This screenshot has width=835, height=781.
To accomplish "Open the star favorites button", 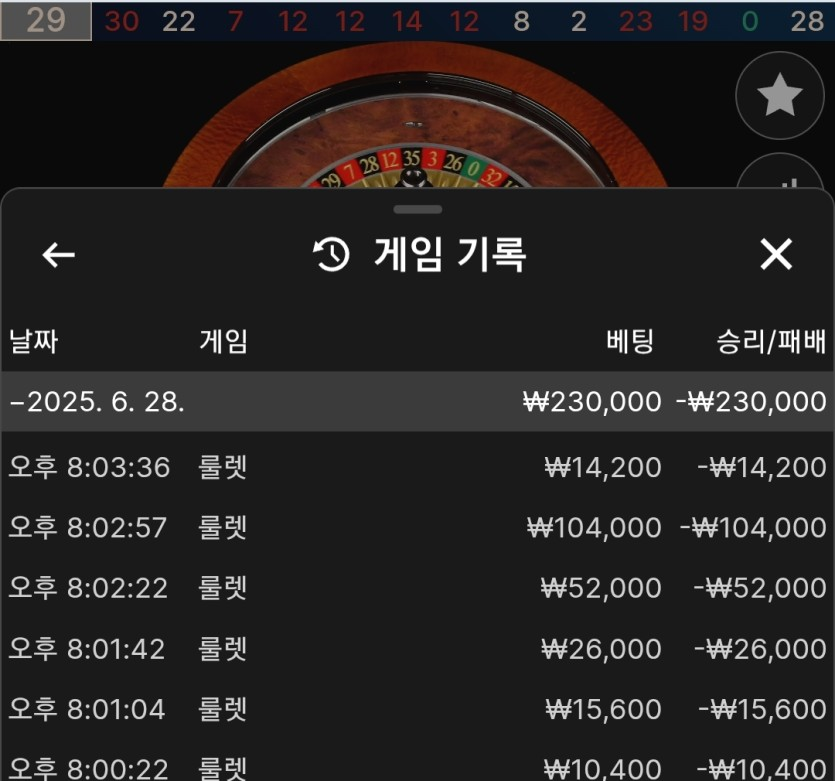I will 779,96.
